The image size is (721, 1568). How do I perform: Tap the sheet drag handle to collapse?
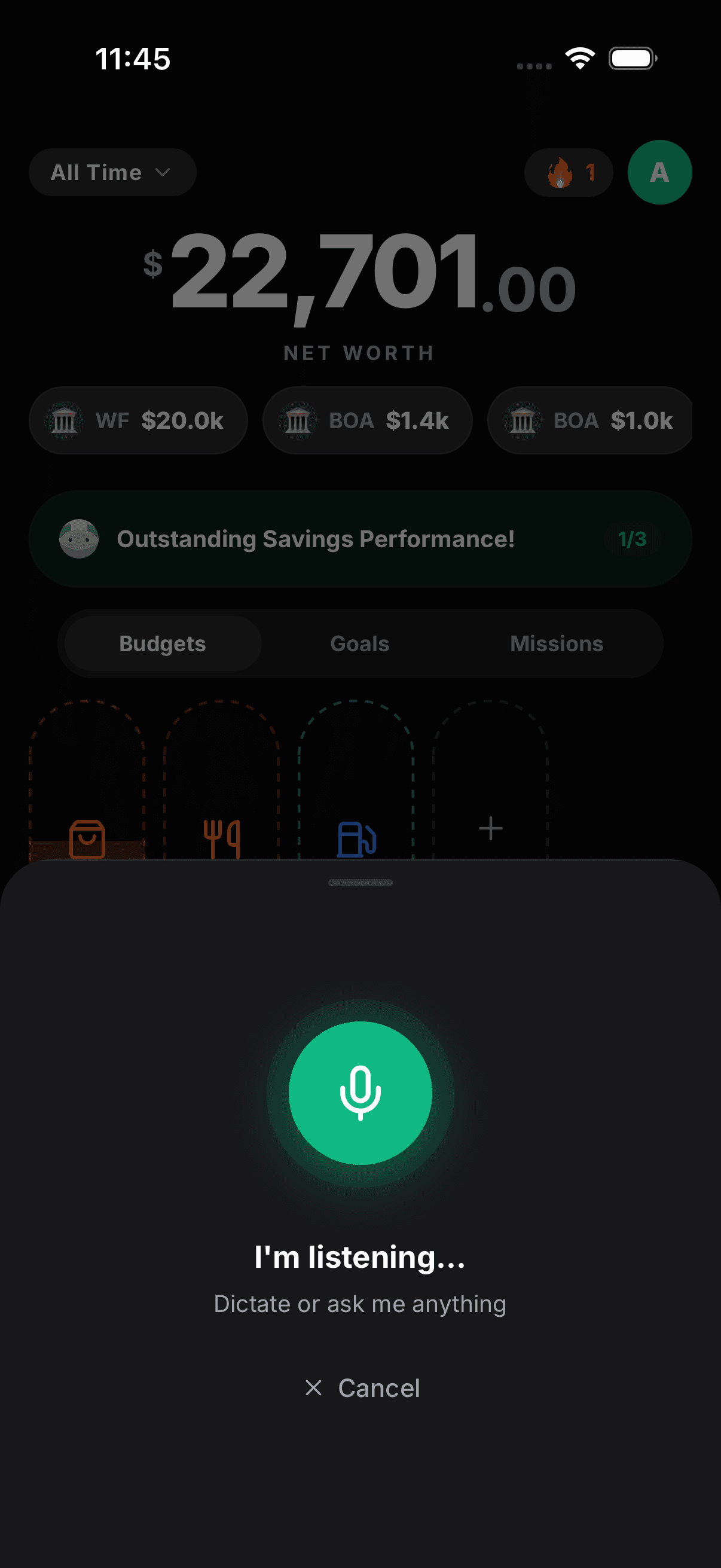360,883
